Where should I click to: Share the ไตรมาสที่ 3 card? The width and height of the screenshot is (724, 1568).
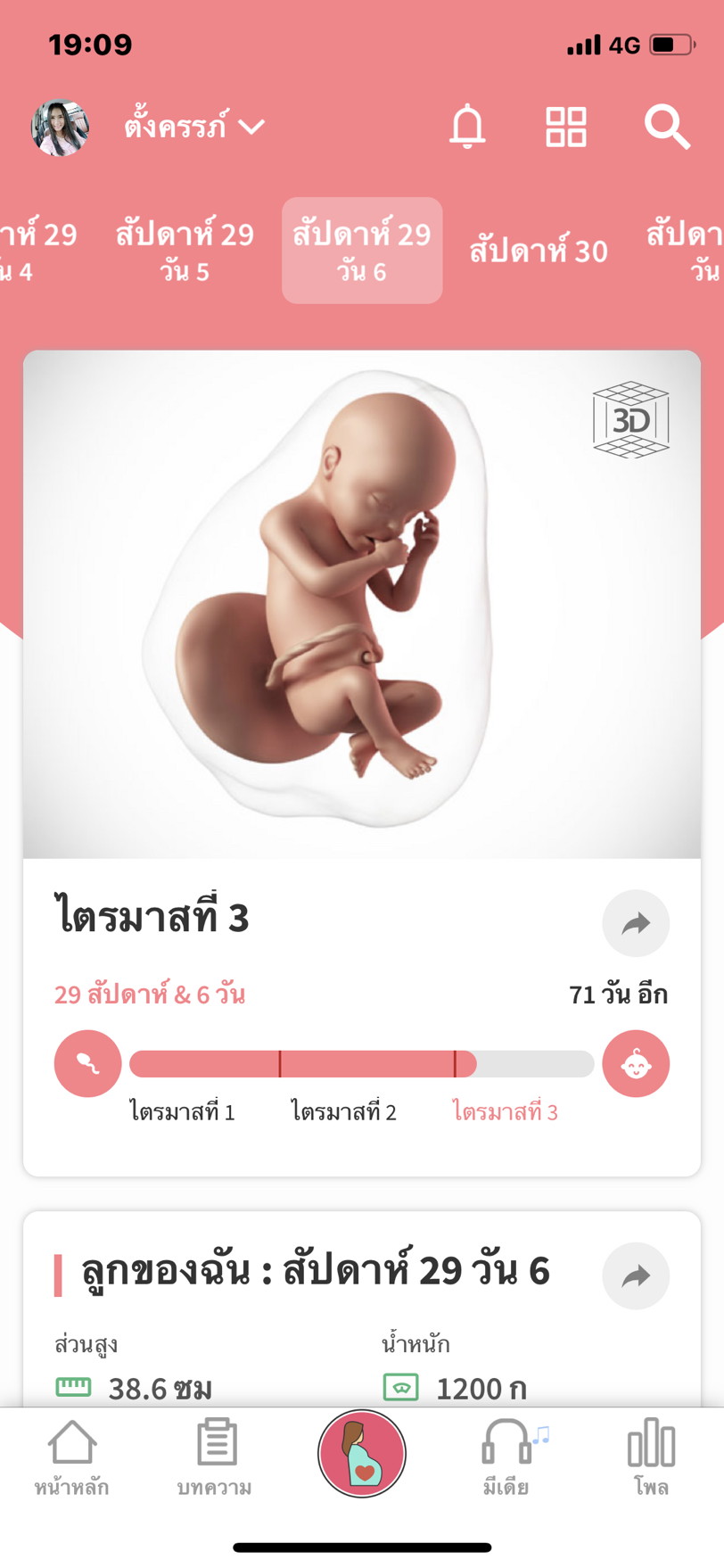[x=636, y=923]
